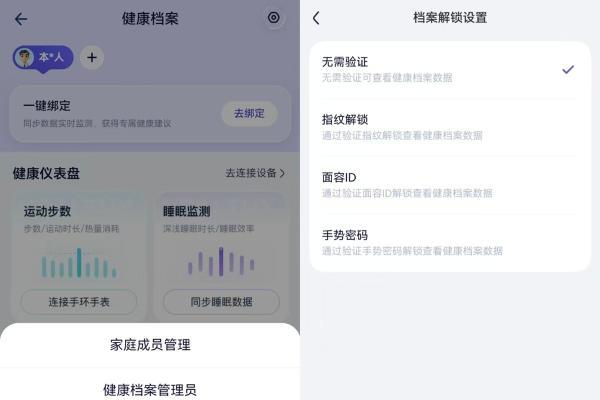Image resolution: width=600 pixels, height=400 pixels.
Task: Select 面容ID unlock option
Action: (449, 185)
